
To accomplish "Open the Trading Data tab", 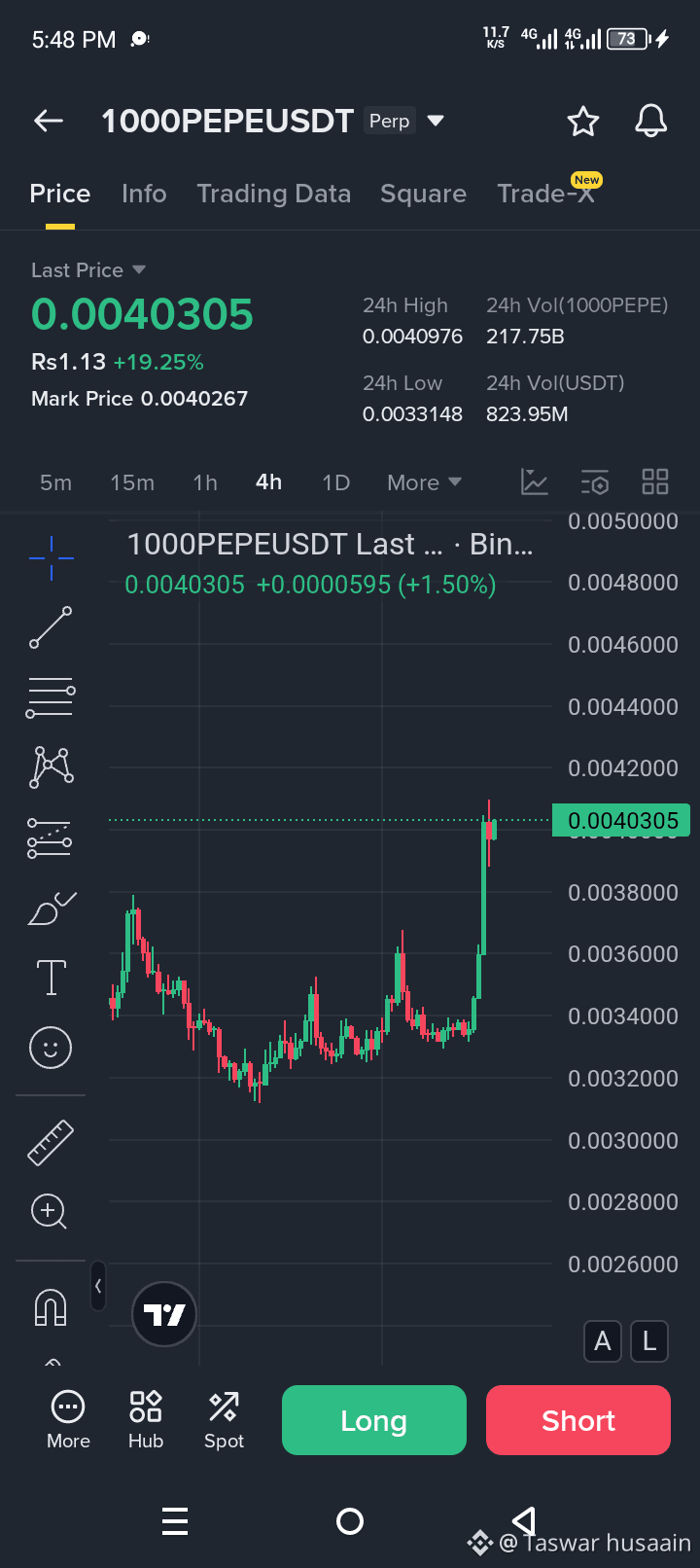I will [273, 194].
